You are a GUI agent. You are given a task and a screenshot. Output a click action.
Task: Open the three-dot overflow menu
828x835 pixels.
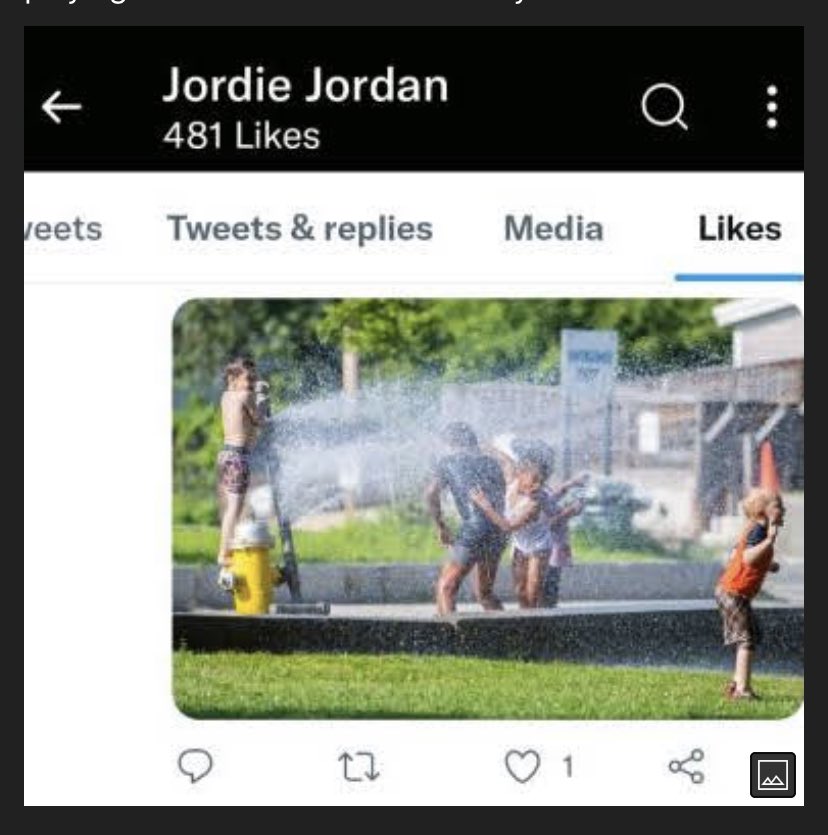tap(771, 106)
